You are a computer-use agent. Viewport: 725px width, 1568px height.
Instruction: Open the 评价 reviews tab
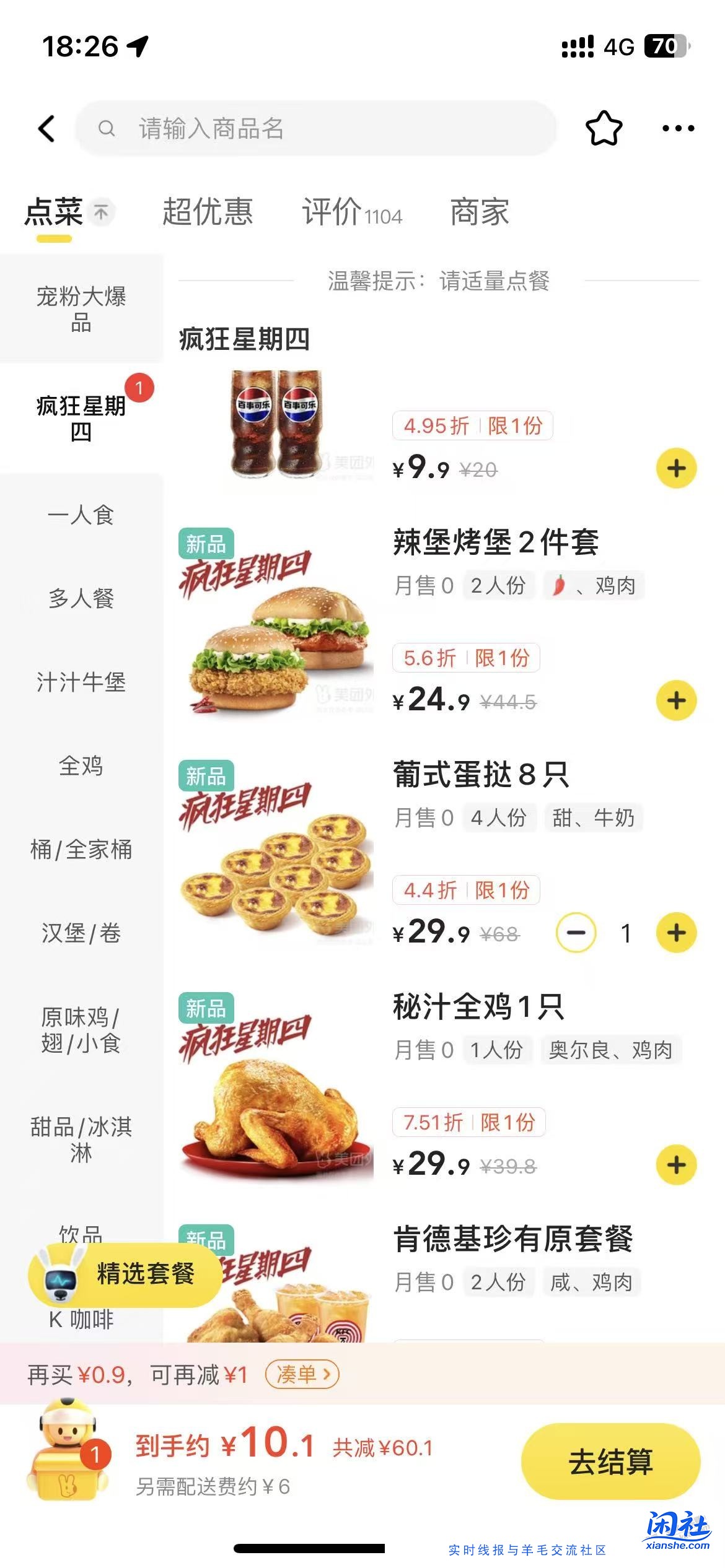332,212
